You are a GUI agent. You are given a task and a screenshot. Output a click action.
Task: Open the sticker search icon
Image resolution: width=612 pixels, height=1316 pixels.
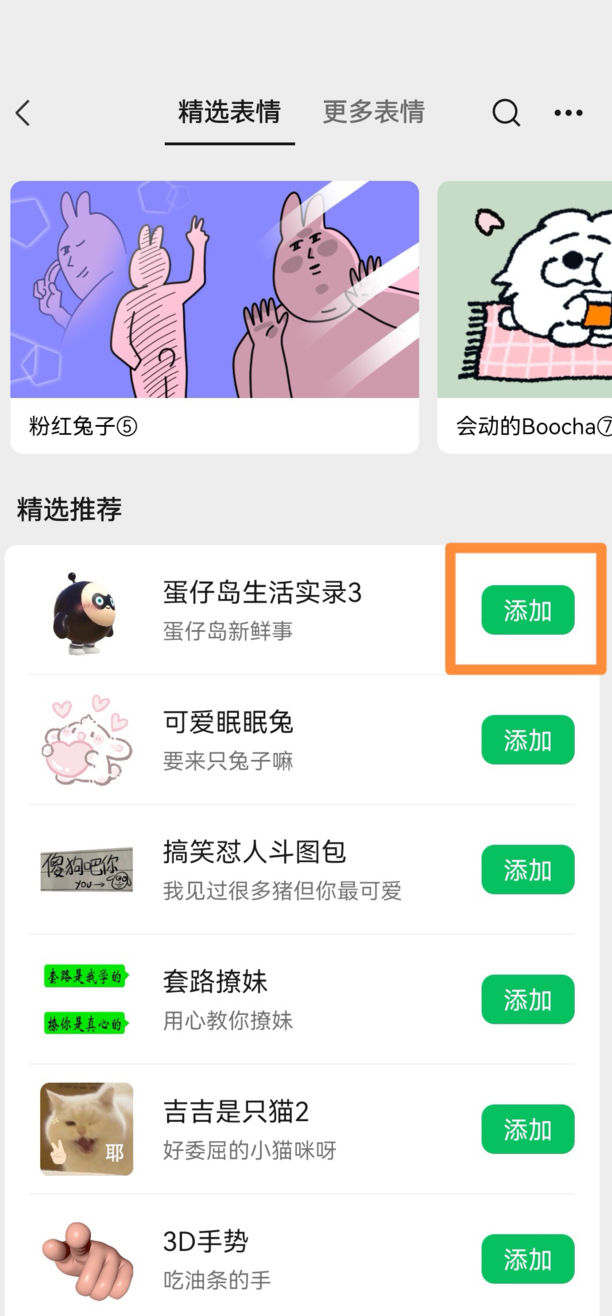[x=506, y=113]
